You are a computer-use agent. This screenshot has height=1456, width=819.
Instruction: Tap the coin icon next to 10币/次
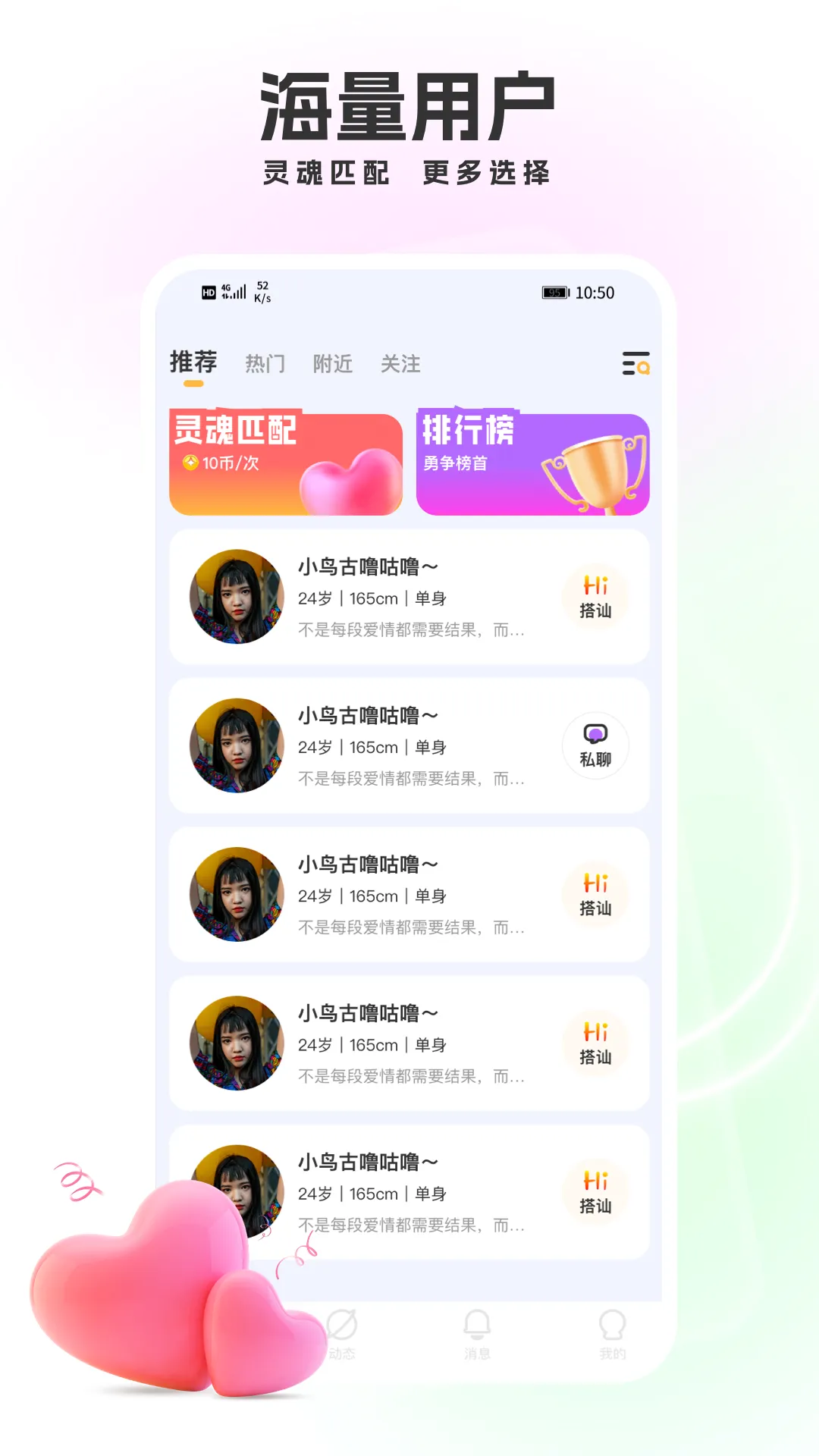[188, 463]
